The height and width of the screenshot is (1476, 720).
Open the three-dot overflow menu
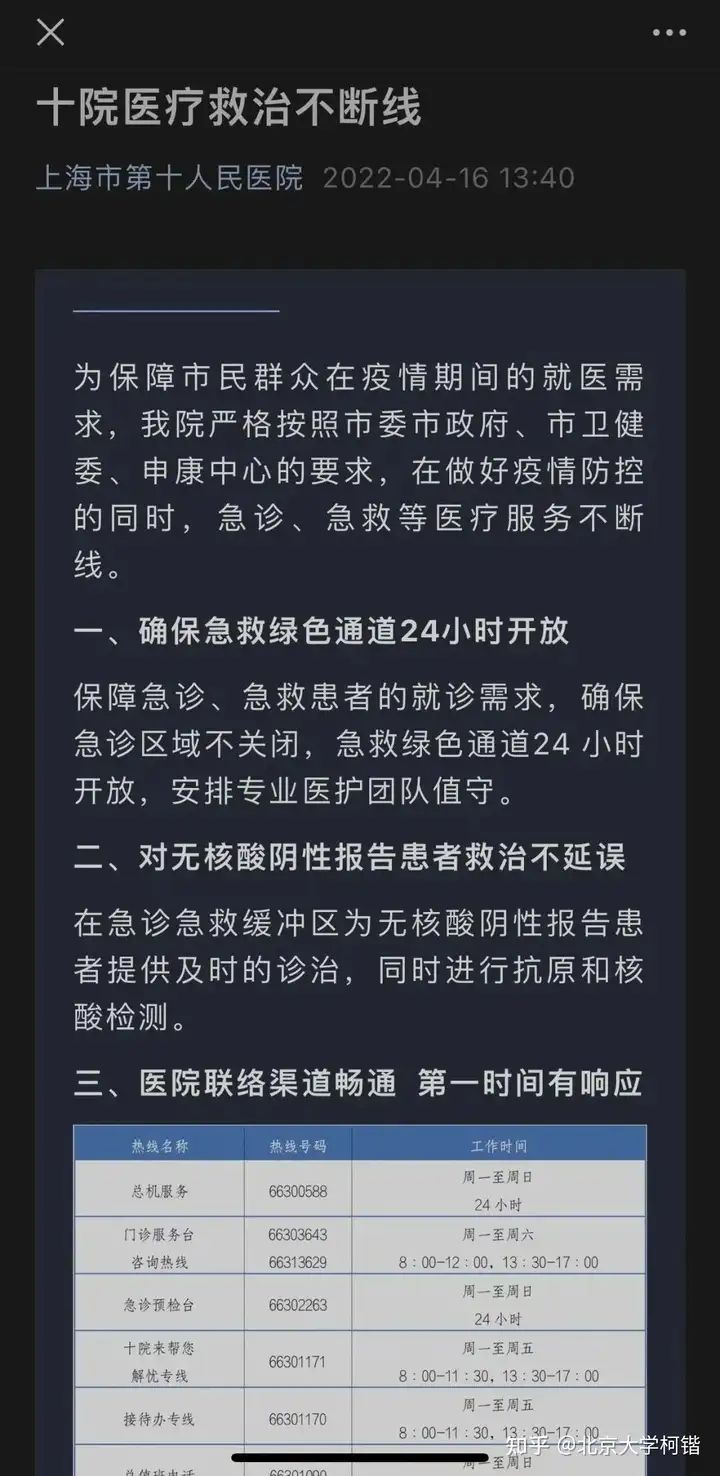(669, 33)
